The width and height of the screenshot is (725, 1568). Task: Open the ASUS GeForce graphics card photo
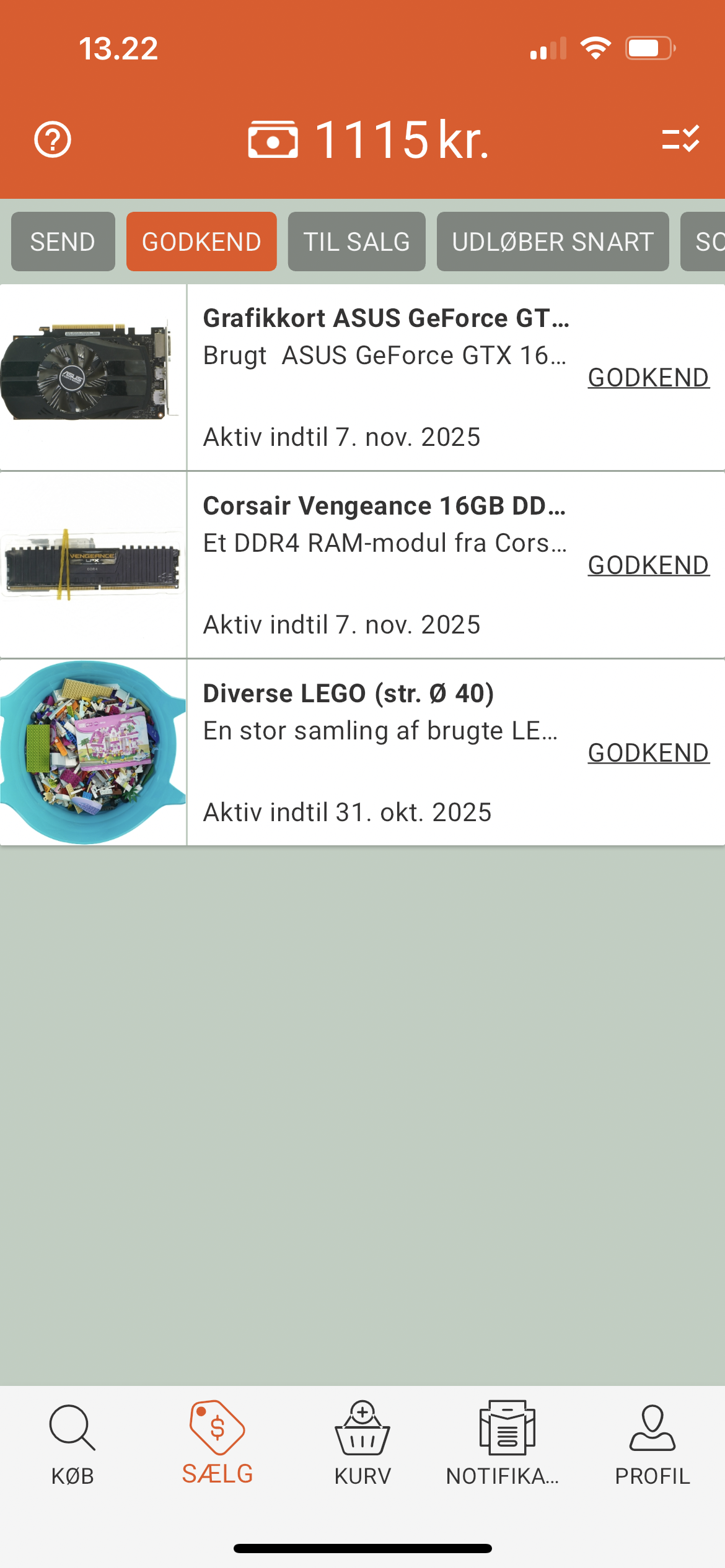[x=93, y=377]
